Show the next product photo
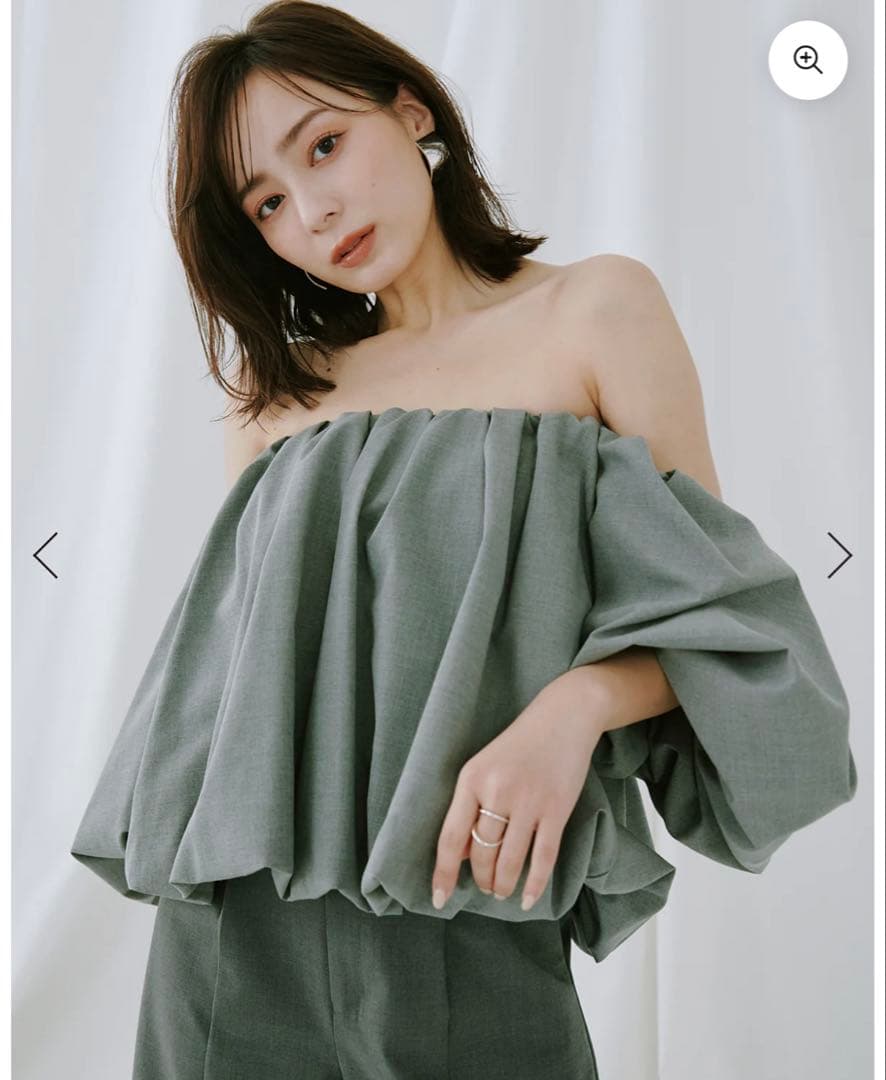Viewport: 886px width, 1080px height. pos(839,555)
